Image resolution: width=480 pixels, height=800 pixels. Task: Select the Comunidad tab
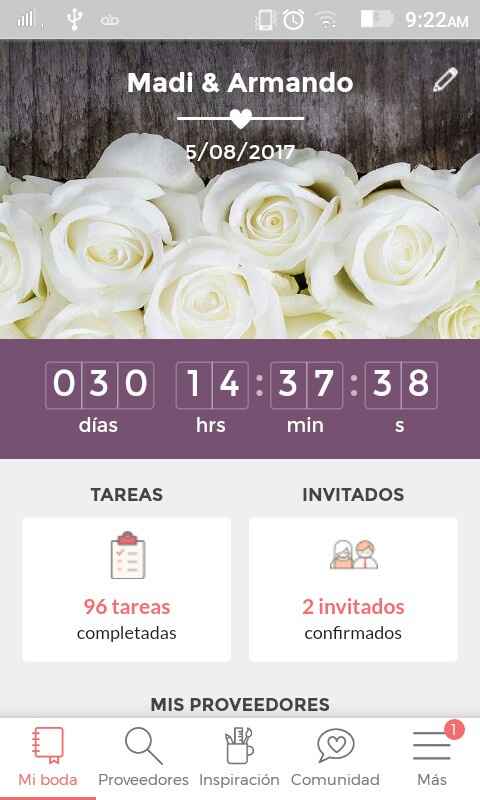335,758
